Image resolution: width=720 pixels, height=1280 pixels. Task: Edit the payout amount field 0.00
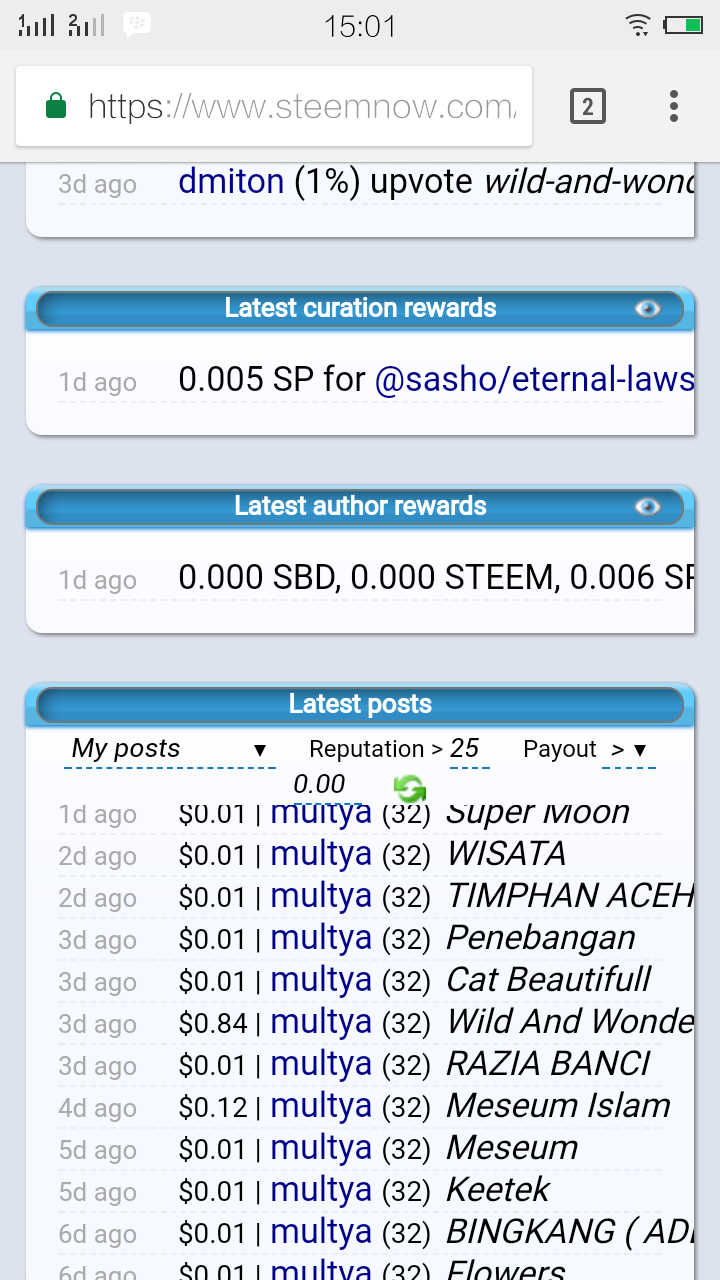tap(320, 785)
